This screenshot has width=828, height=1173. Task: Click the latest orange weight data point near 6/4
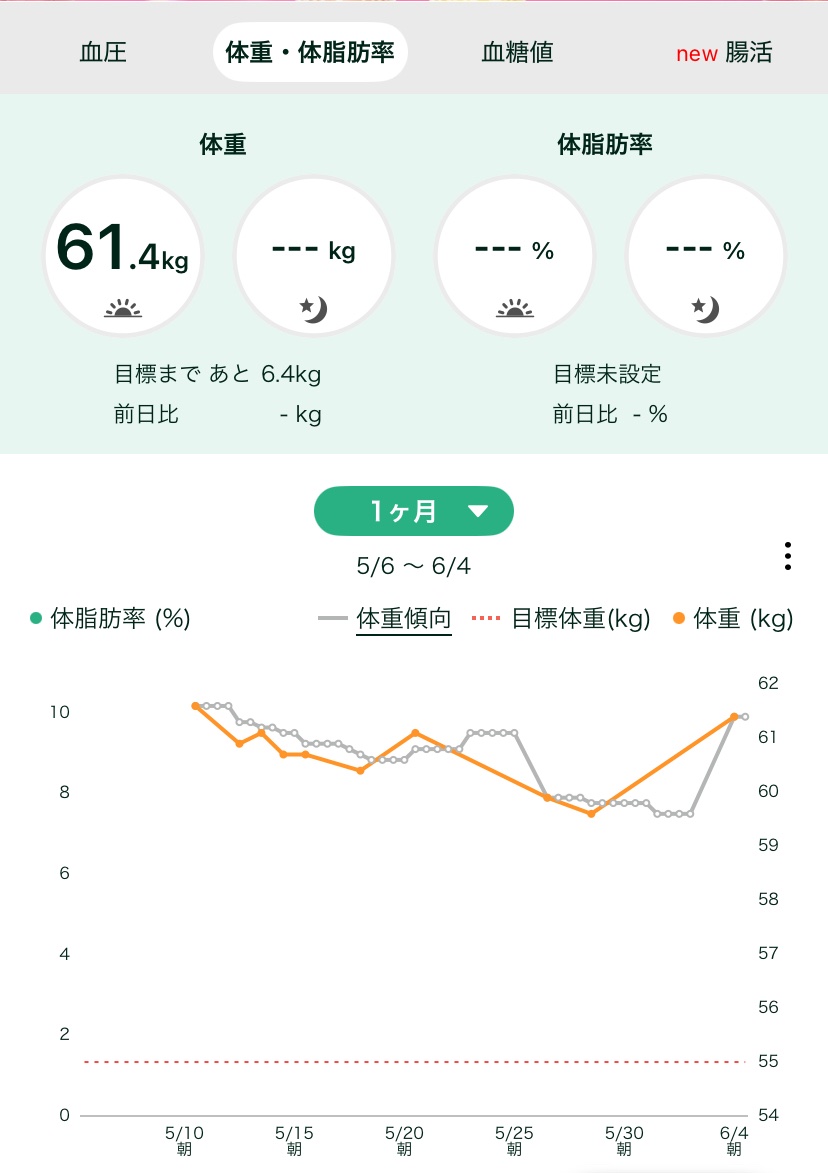733,716
